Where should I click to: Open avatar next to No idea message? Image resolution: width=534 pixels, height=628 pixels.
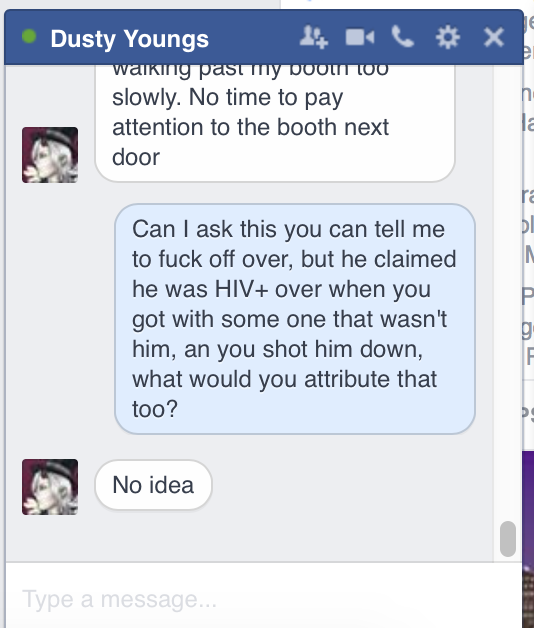[x=50, y=487]
